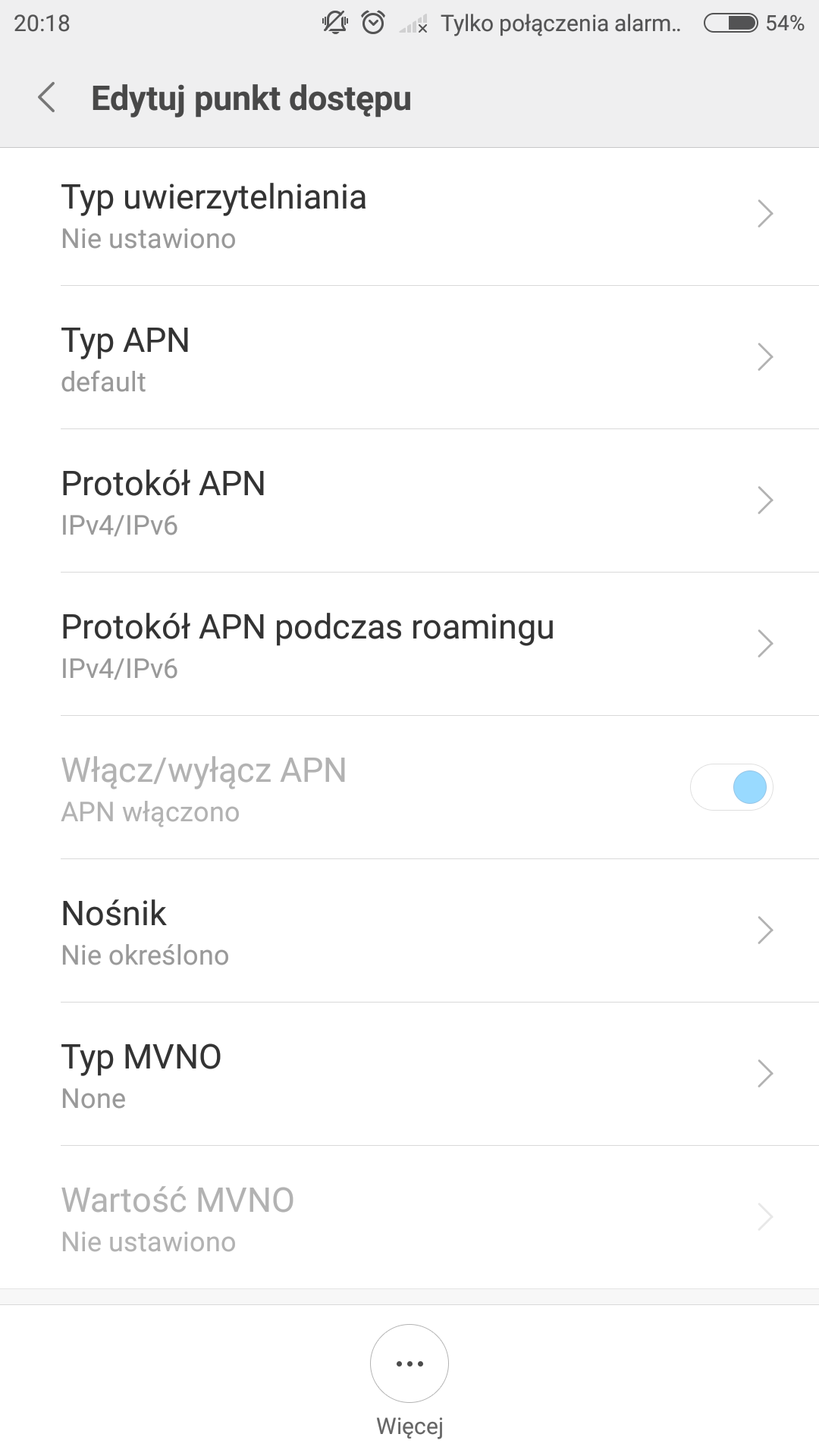This screenshot has height=1456, width=819.
Task: Tap the Więcej more options button
Action: click(x=409, y=1363)
